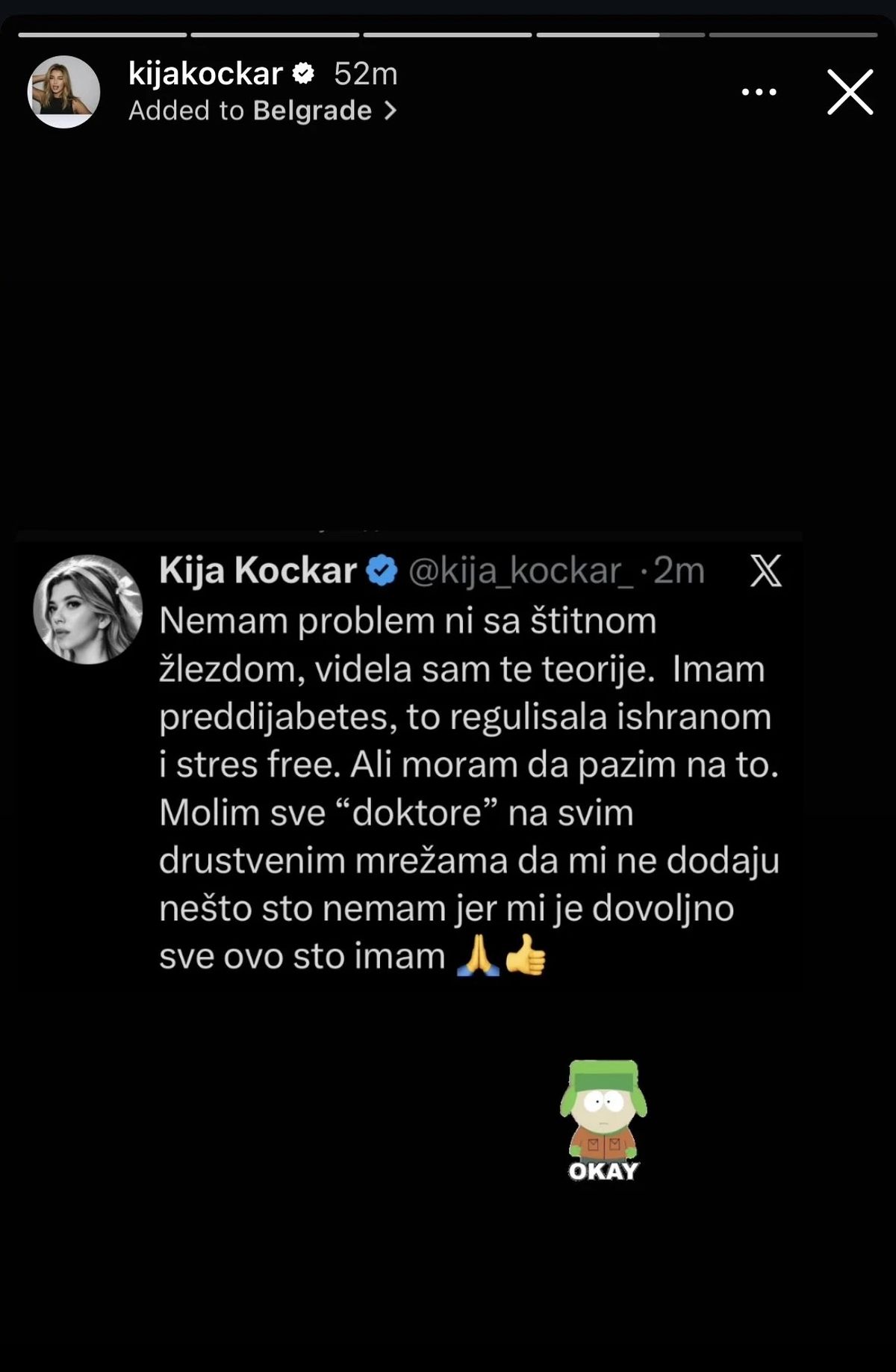Tap the first story progress bar segment

pos(101,33)
